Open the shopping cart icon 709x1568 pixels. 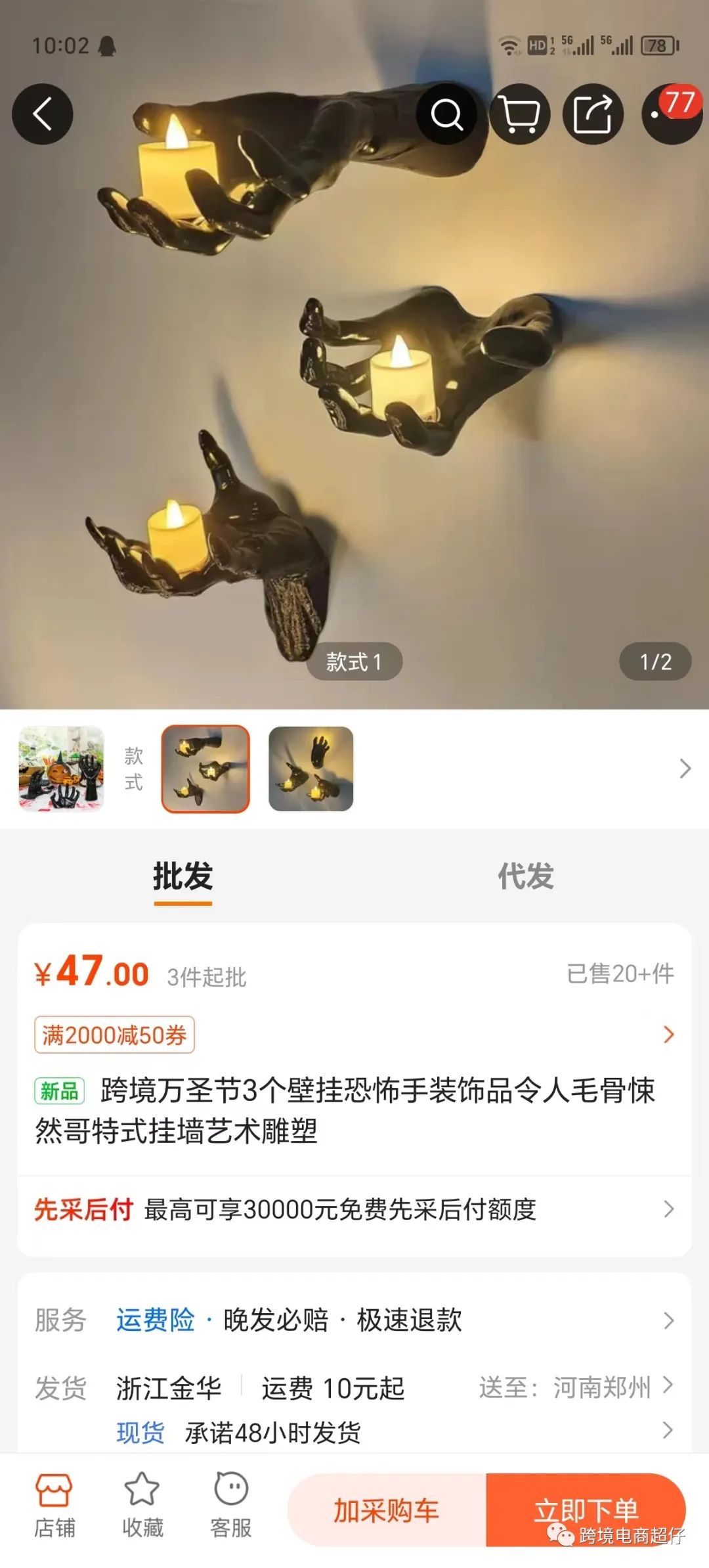coord(520,114)
